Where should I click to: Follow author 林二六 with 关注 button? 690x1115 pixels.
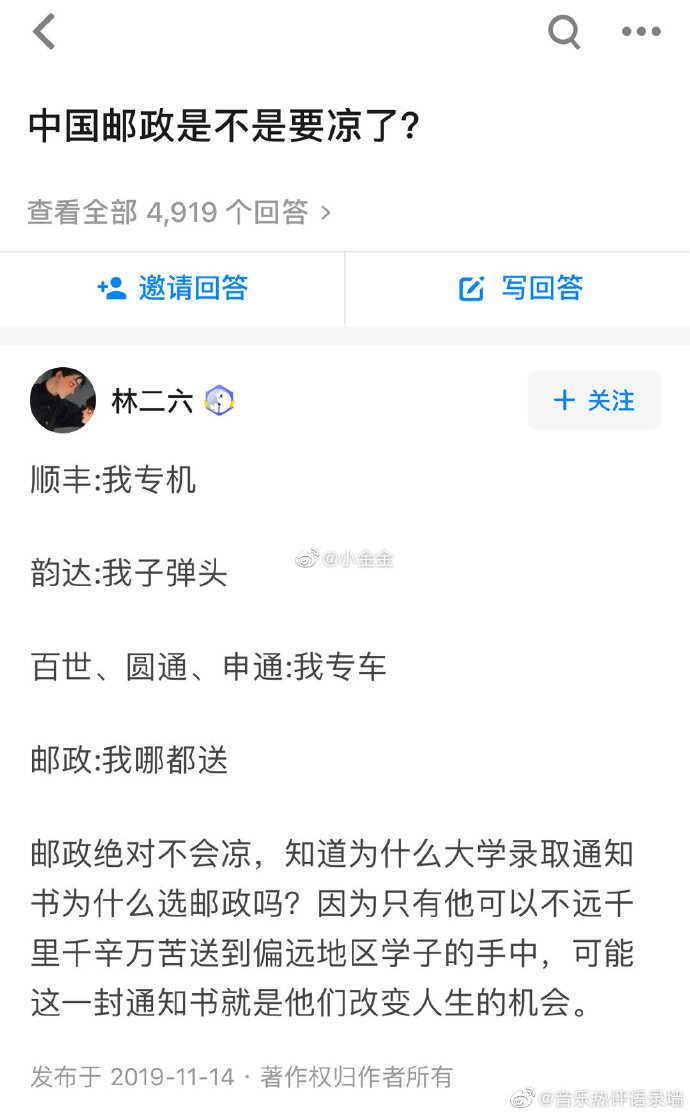[x=594, y=400]
